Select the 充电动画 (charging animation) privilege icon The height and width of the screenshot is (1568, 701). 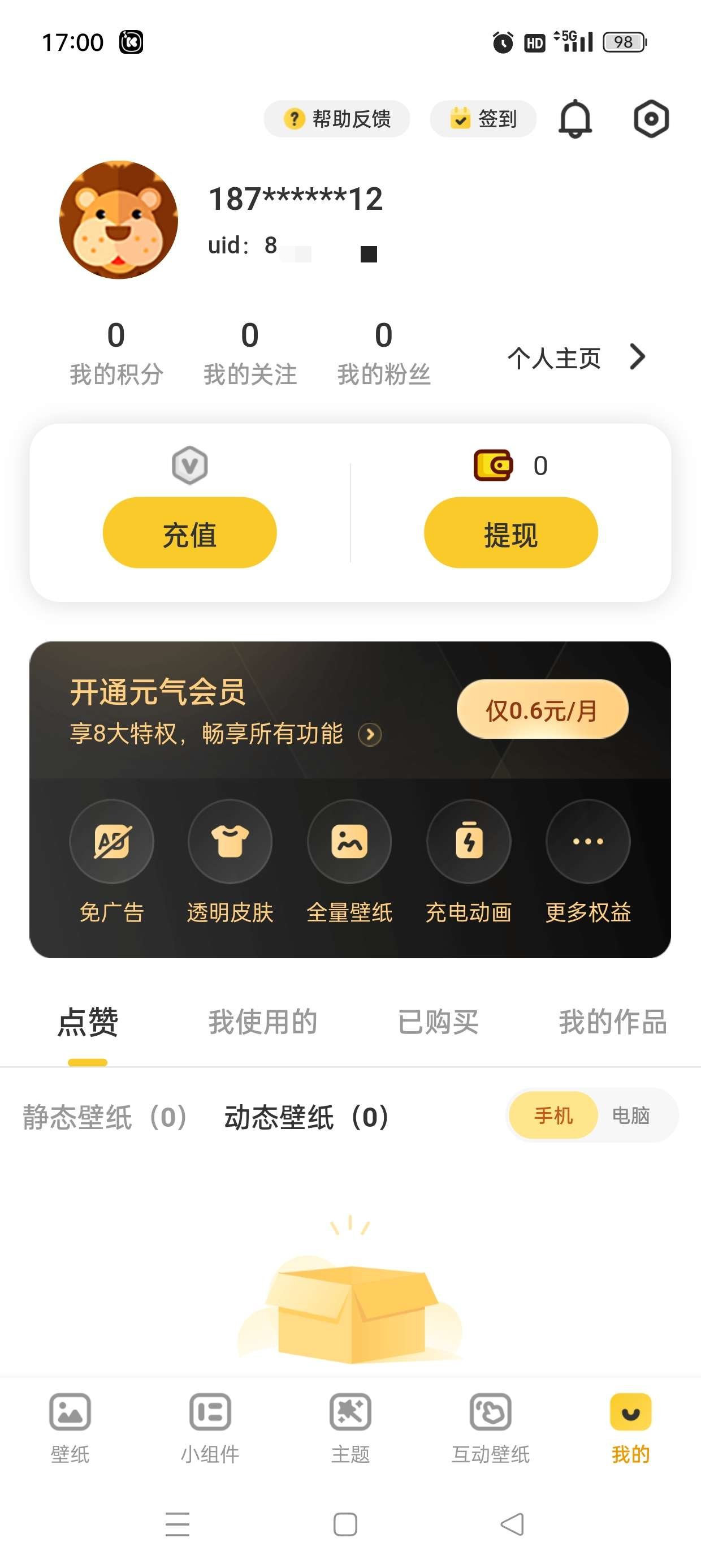(x=468, y=842)
